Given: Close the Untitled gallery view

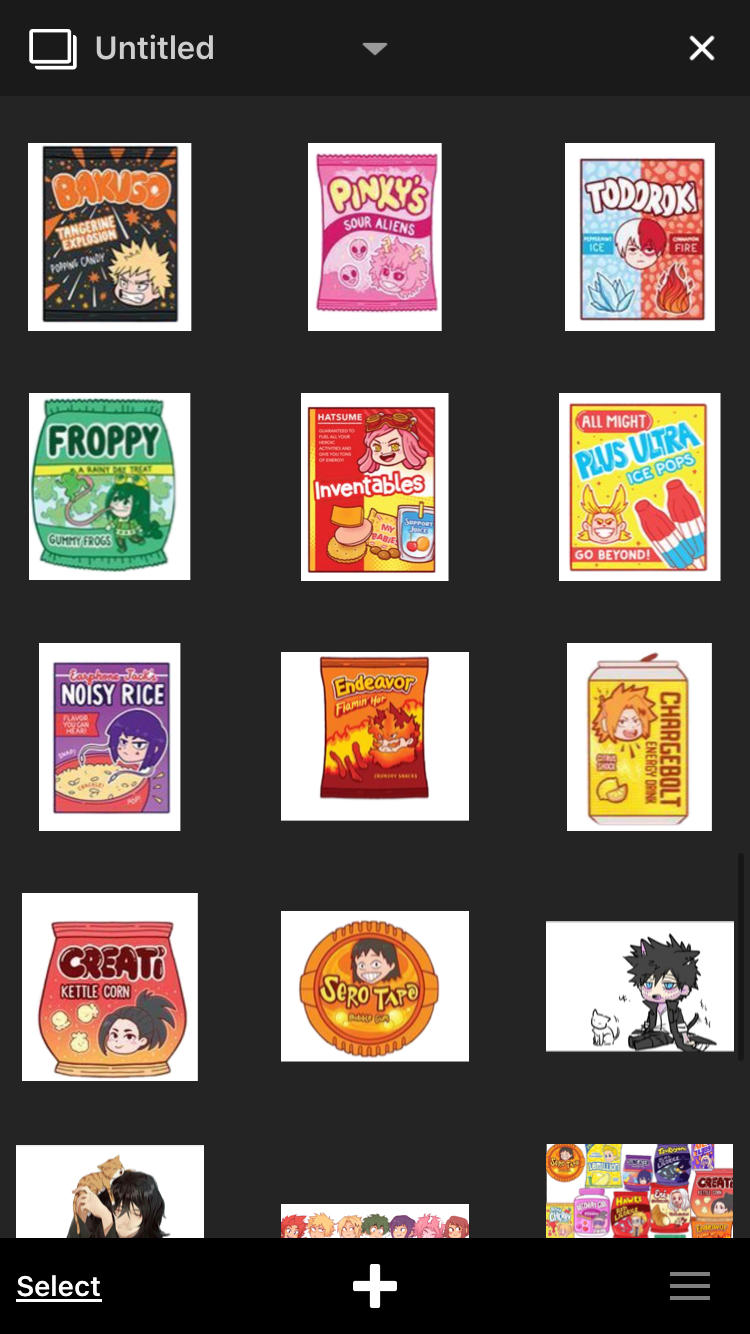Looking at the screenshot, I should coord(701,48).
